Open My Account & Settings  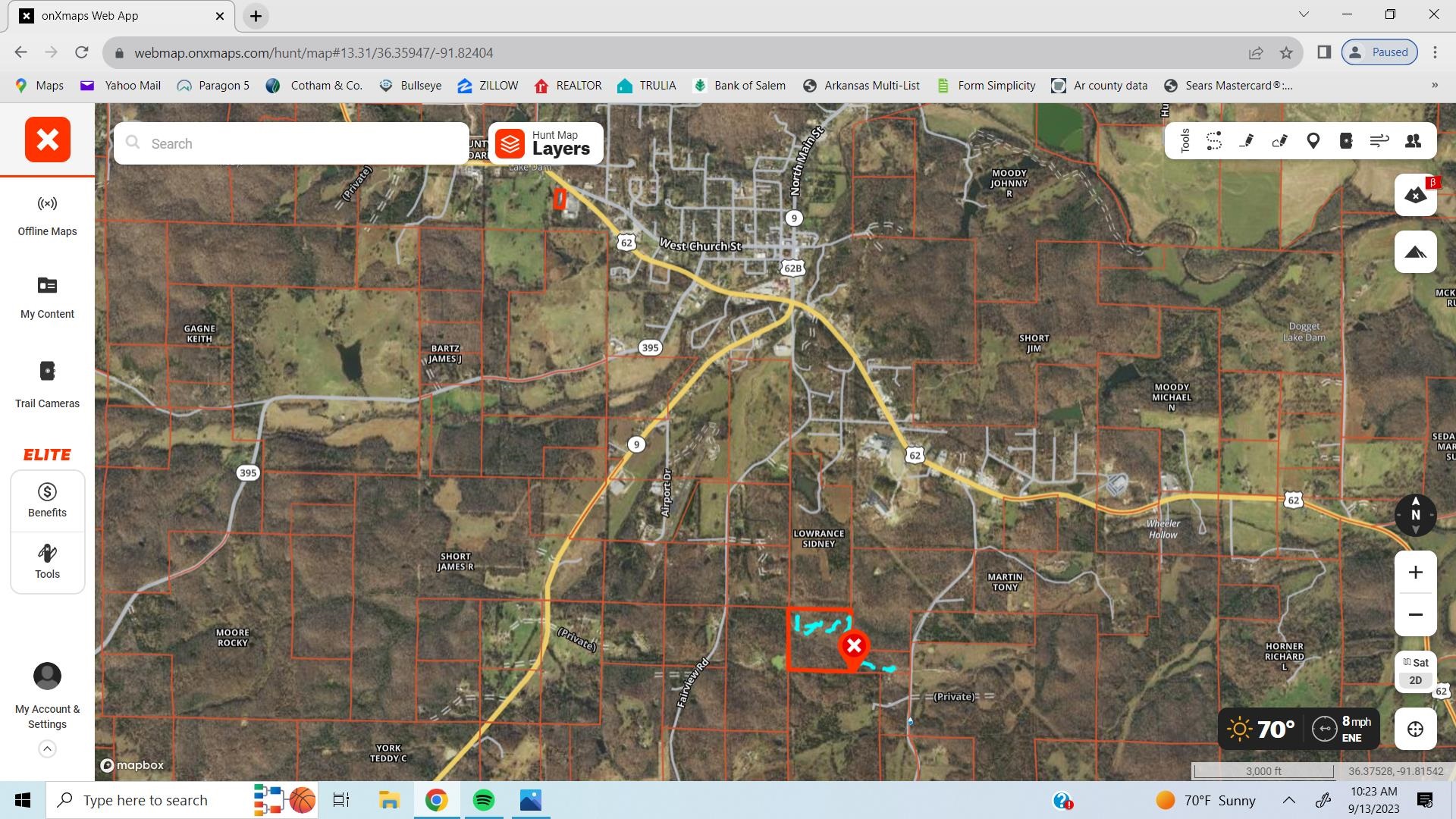pos(47,695)
